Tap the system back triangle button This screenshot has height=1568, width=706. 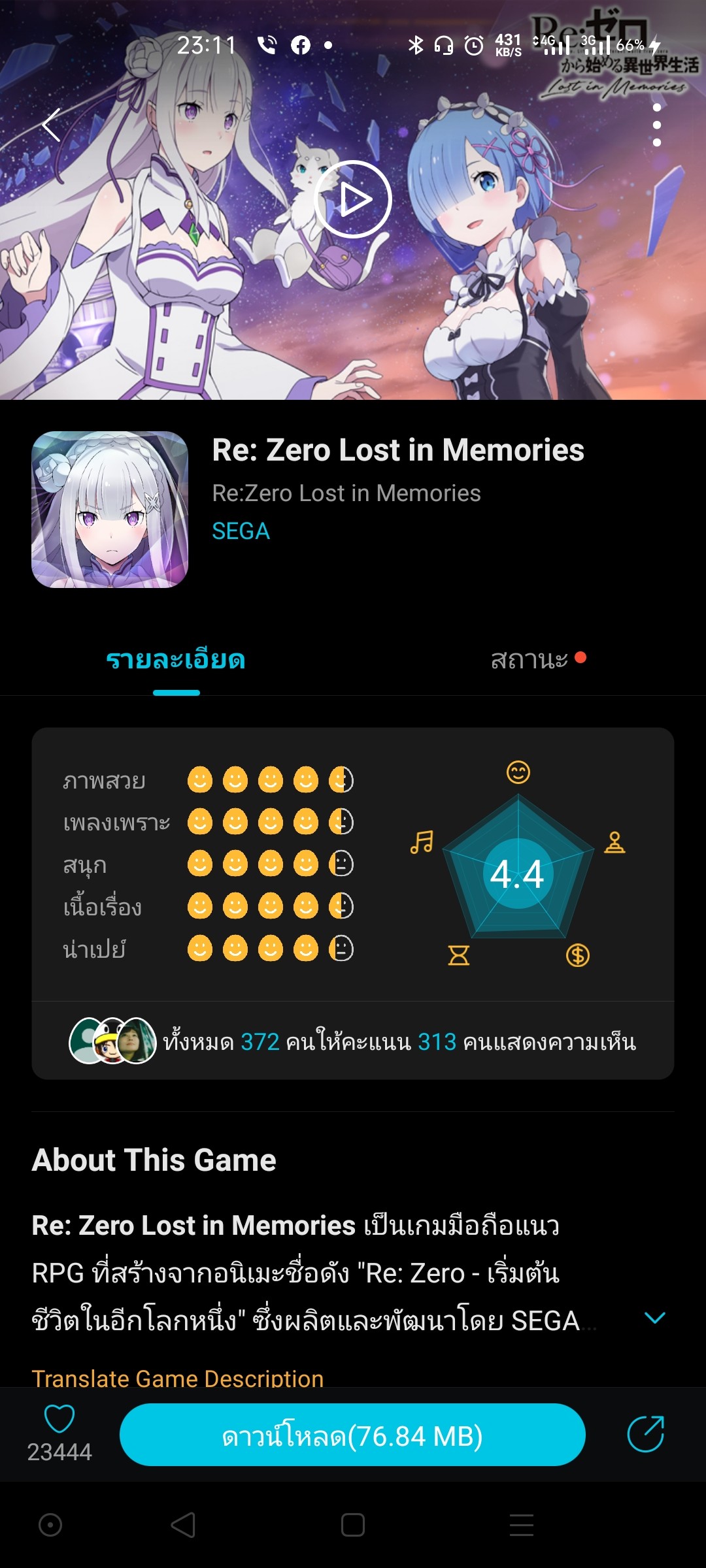pyautogui.click(x=183, y=1525)
